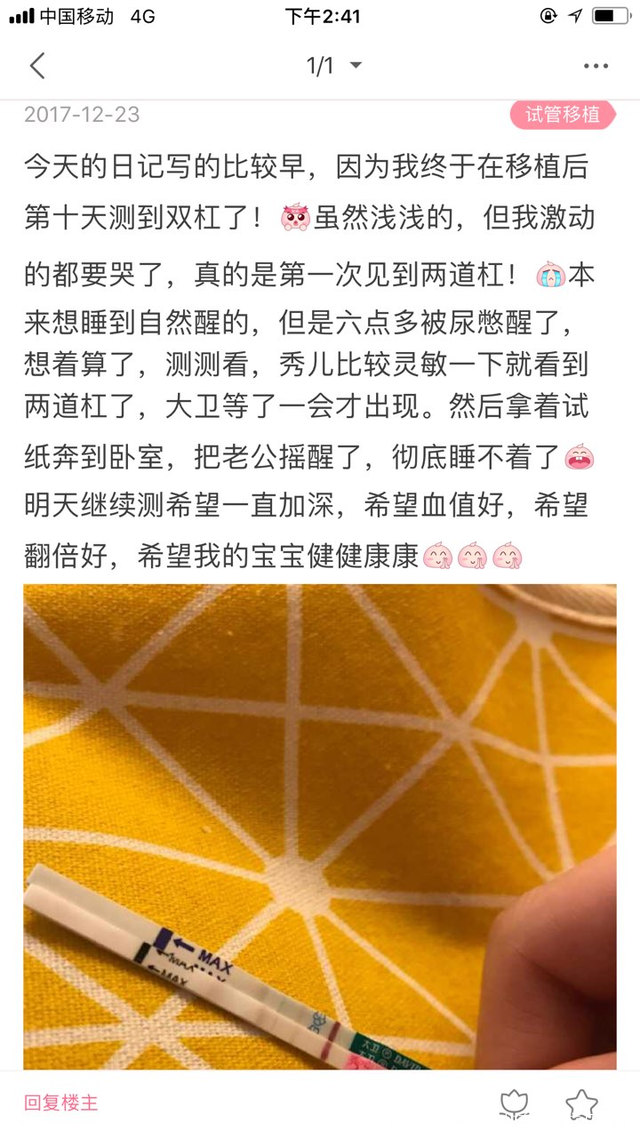
Task: Open the pregnancy test strip photo
Action: click(x=320, y=825)
